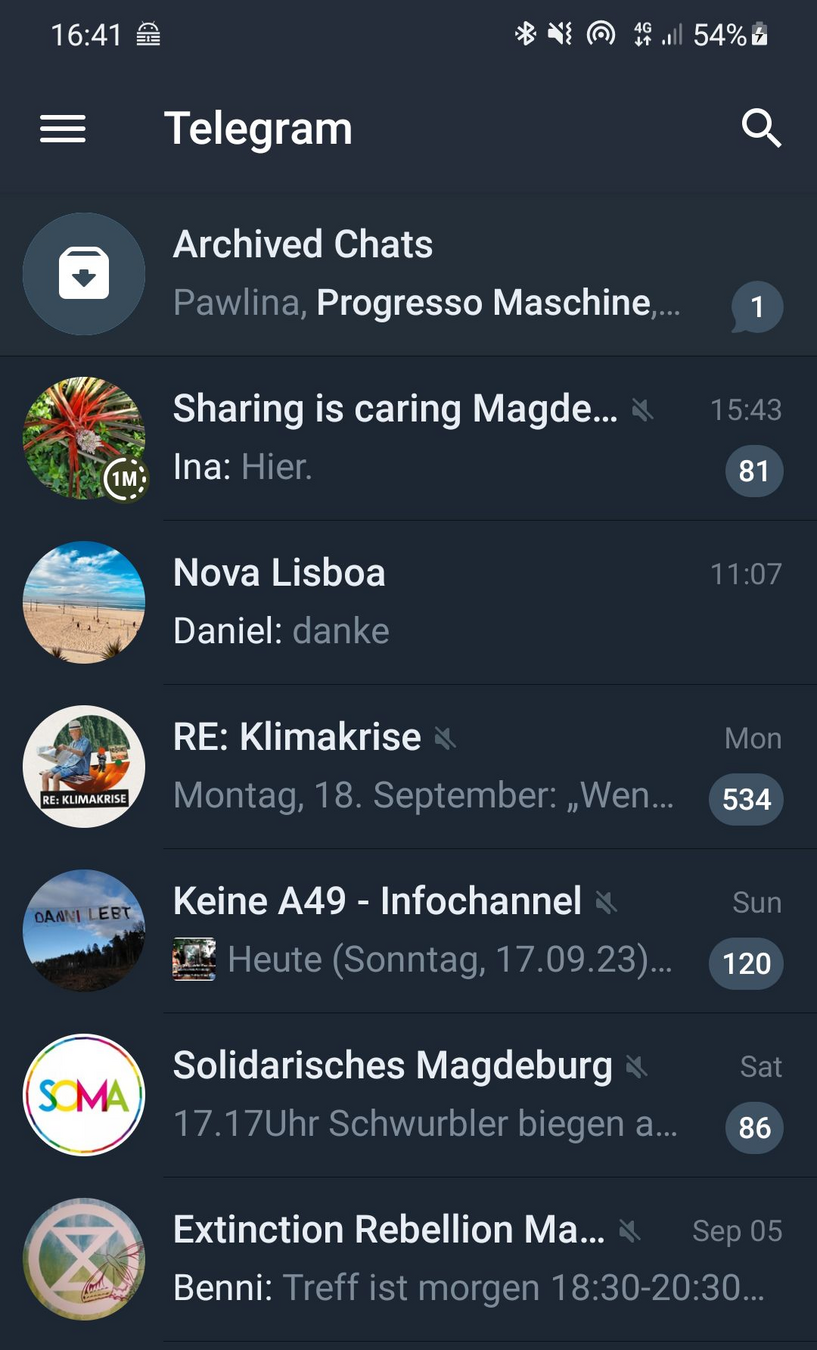Open the hamburger navigation menu
Screen dimensions: 817x1350
tap(62, 129)
